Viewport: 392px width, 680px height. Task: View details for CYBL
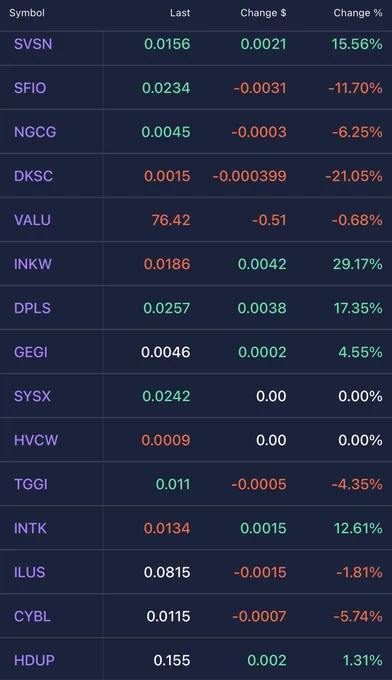click(x=196, y=616)
